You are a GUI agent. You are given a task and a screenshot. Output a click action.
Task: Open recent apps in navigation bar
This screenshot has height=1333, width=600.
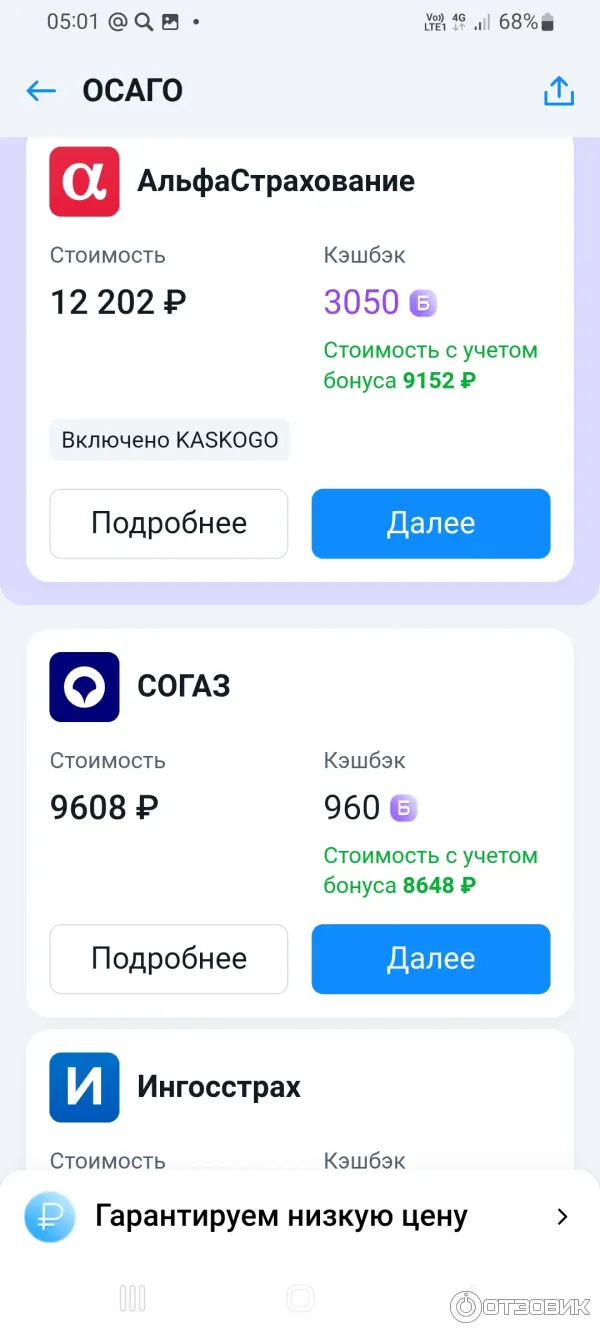click(132, 1298)
